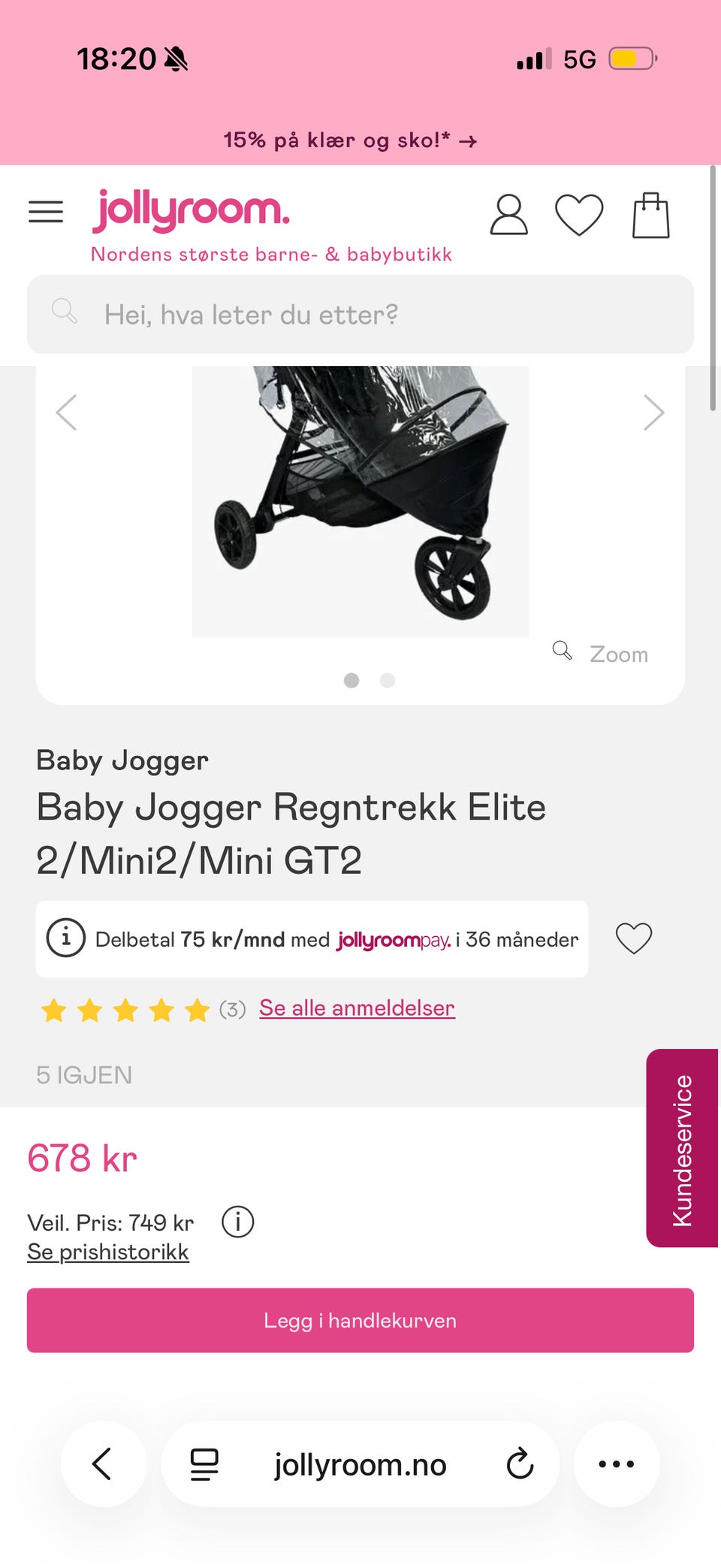Show the previous product image

tap(66, 412)
